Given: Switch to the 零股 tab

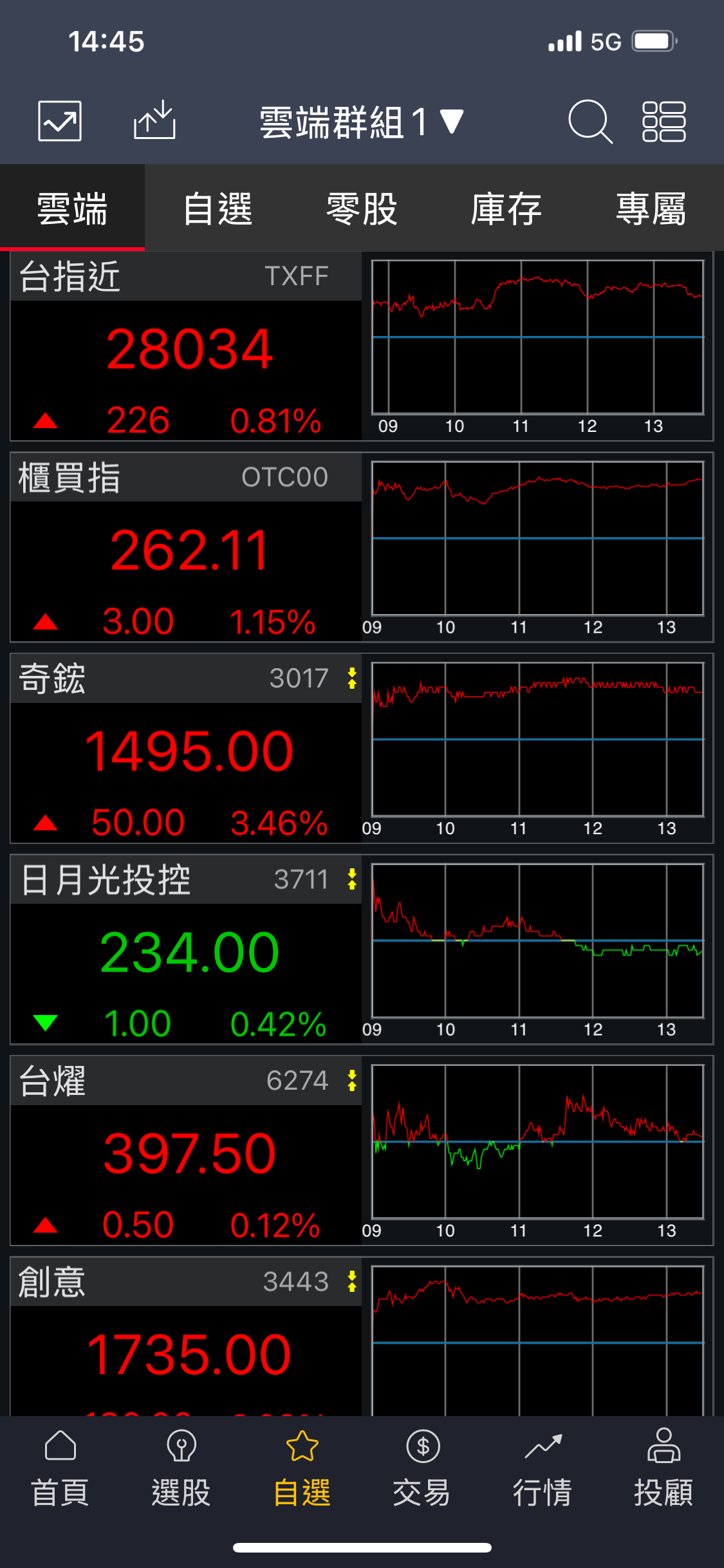Looking at the screenshot, I should [362, 209].
